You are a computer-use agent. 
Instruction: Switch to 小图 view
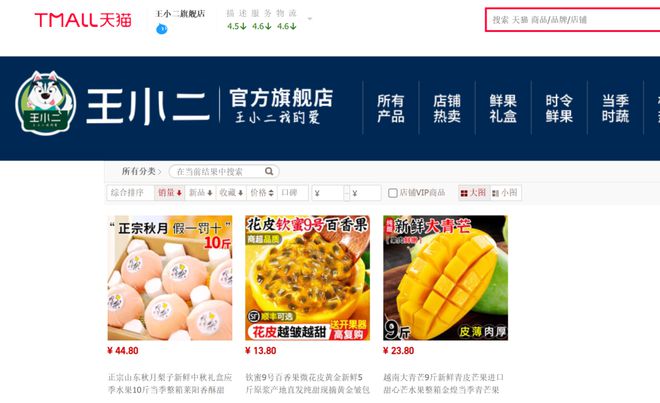505,193
